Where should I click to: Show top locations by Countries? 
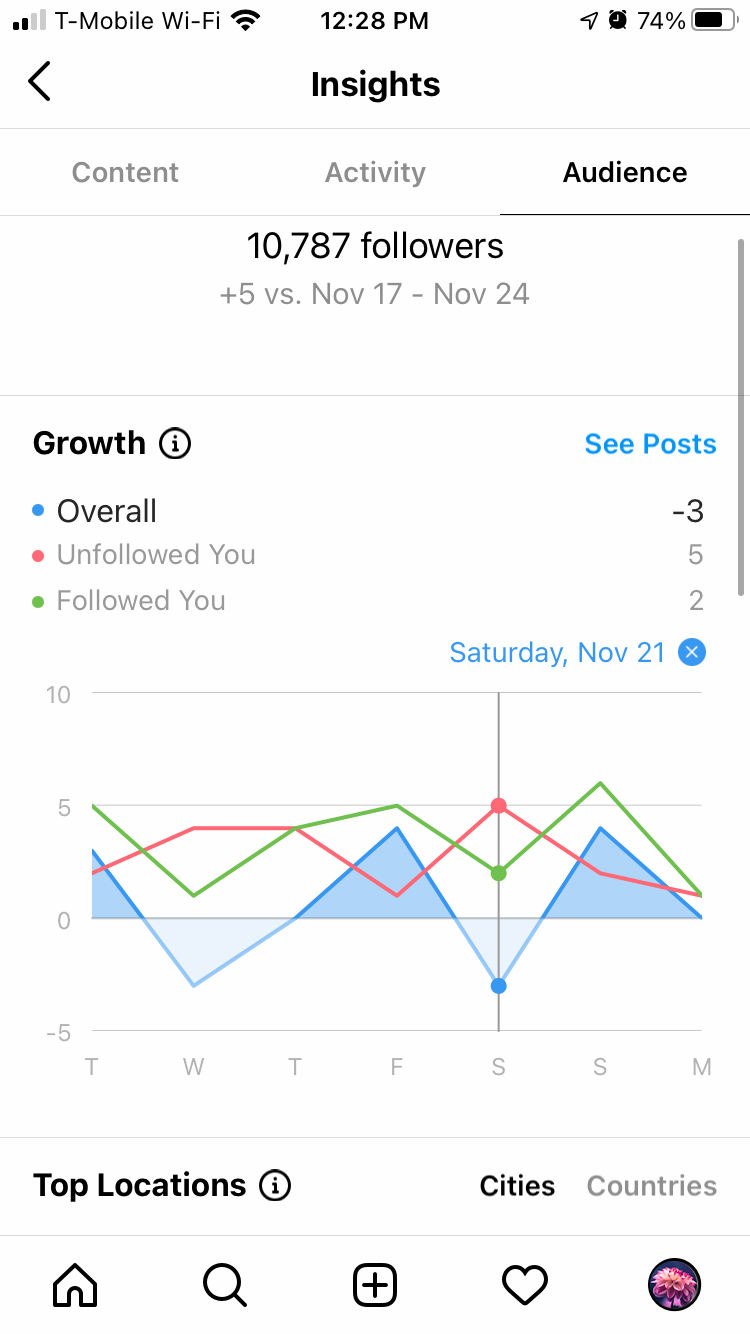point(652,1185)
